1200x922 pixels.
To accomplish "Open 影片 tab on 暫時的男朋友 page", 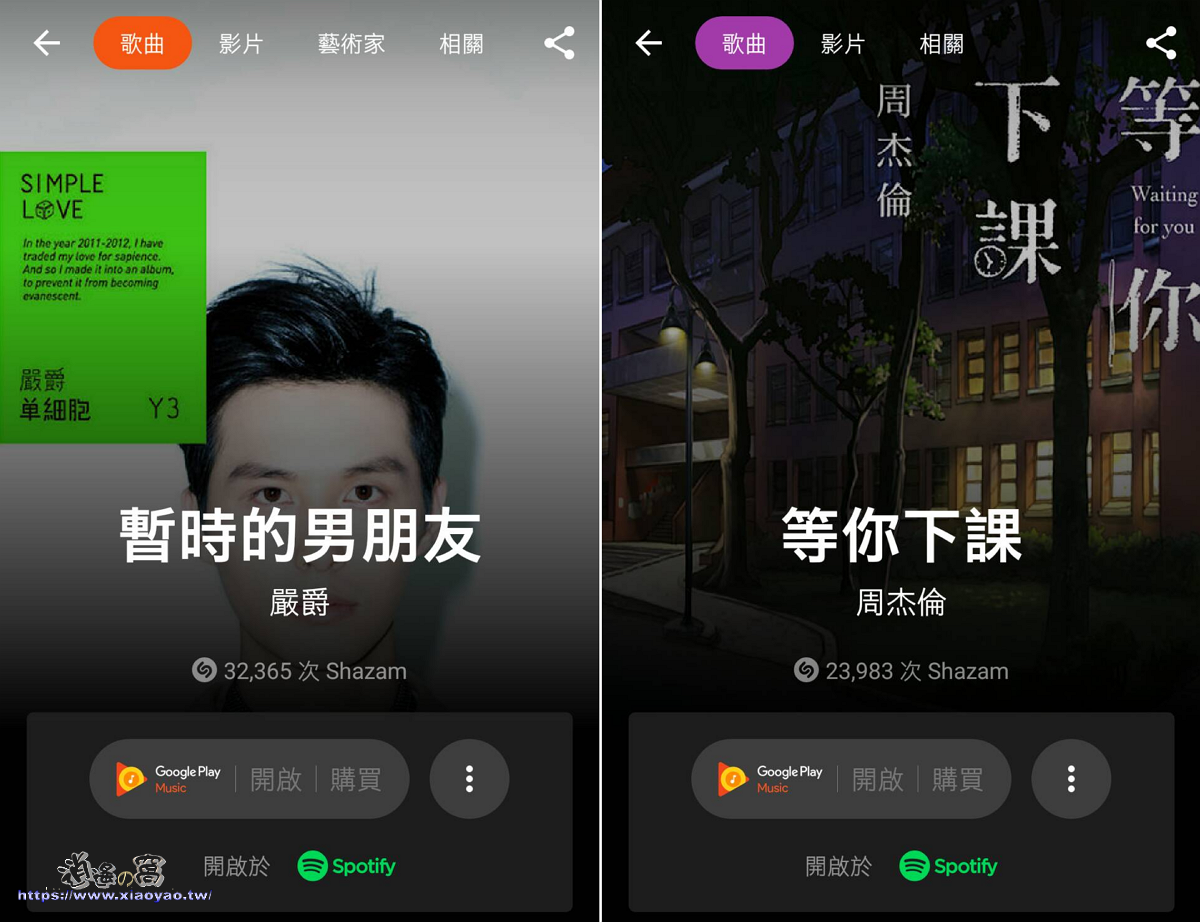I will 240,44.
